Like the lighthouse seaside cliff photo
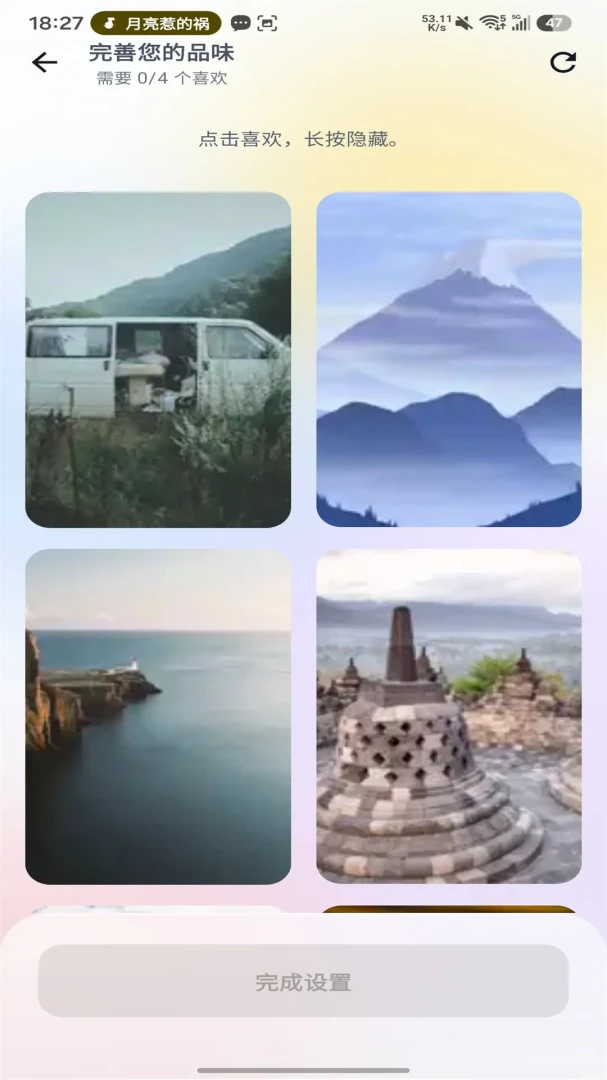The image size is (607, 1080). coord(158,716)
